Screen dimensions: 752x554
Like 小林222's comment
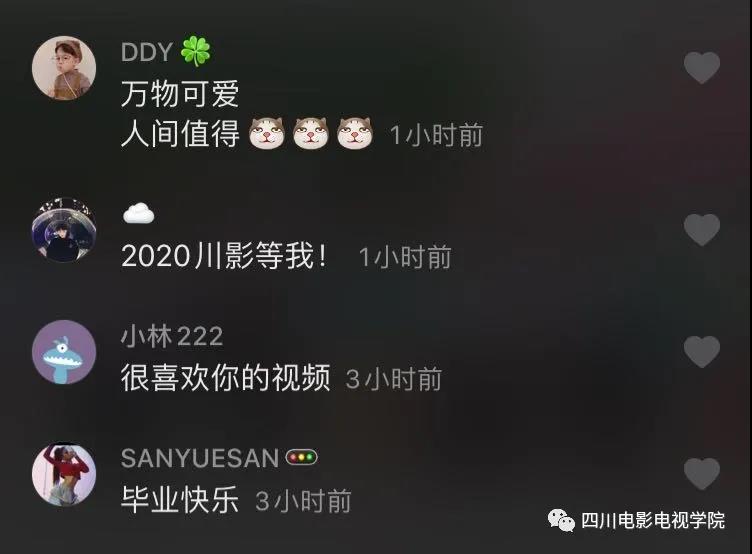click(701, 351)
